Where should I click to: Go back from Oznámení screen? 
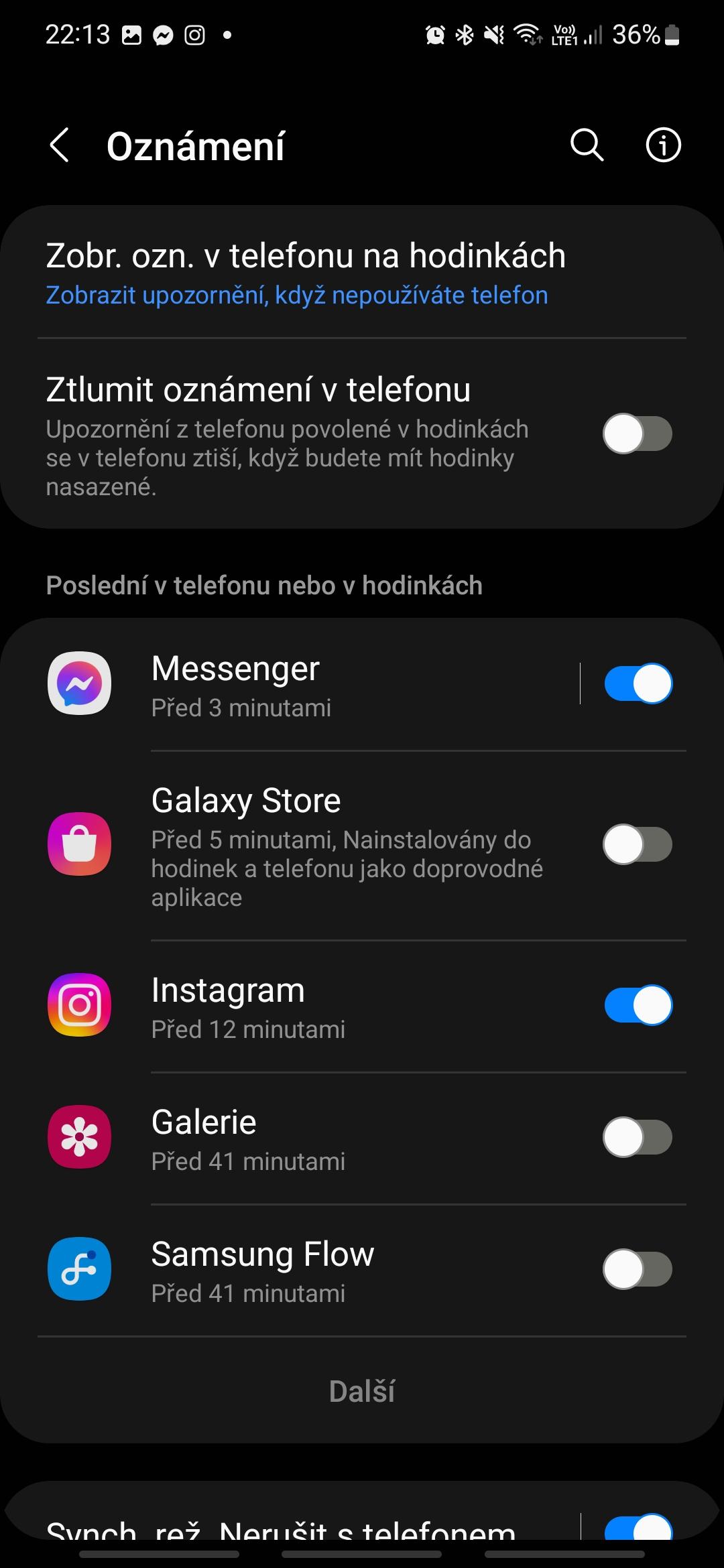[x=60, y=145]
